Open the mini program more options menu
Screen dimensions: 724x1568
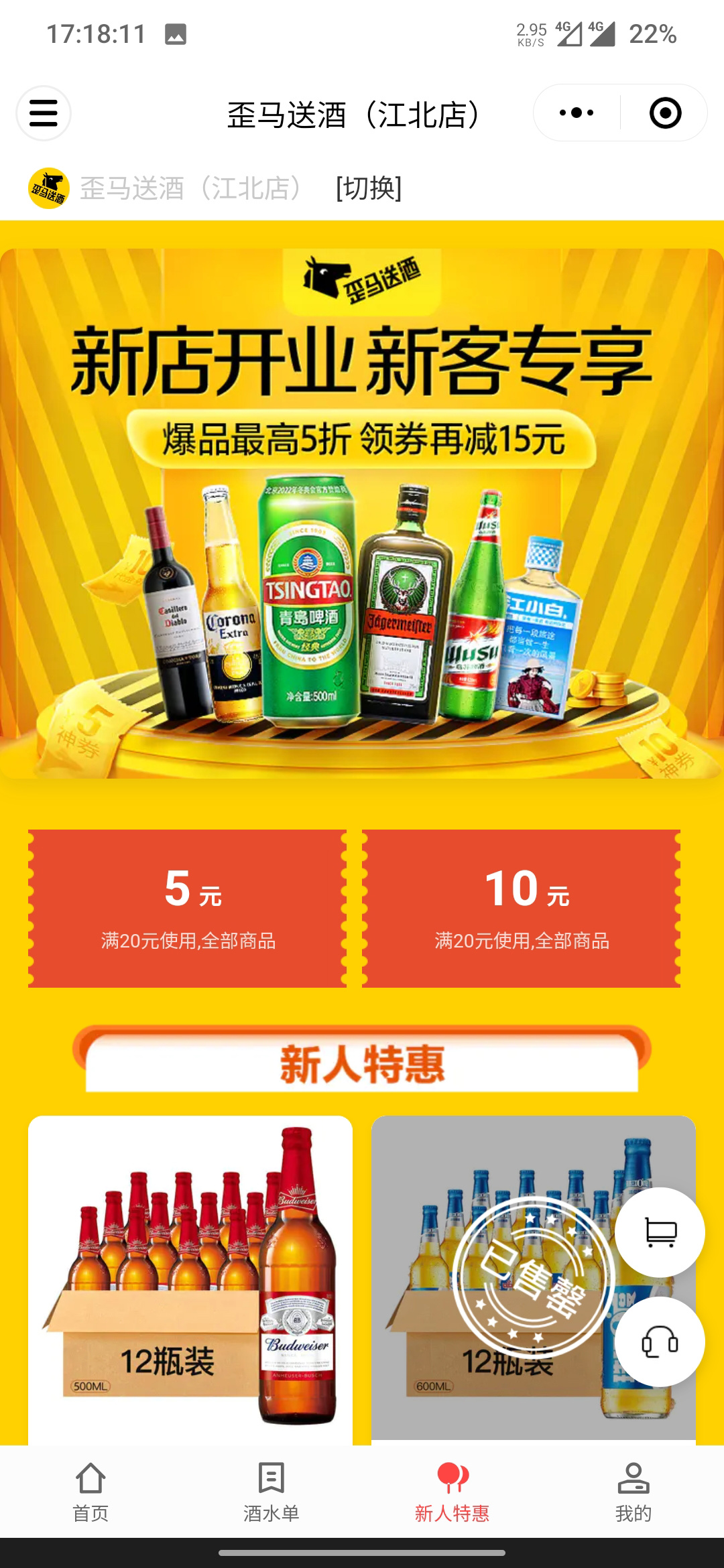[577, 113]
